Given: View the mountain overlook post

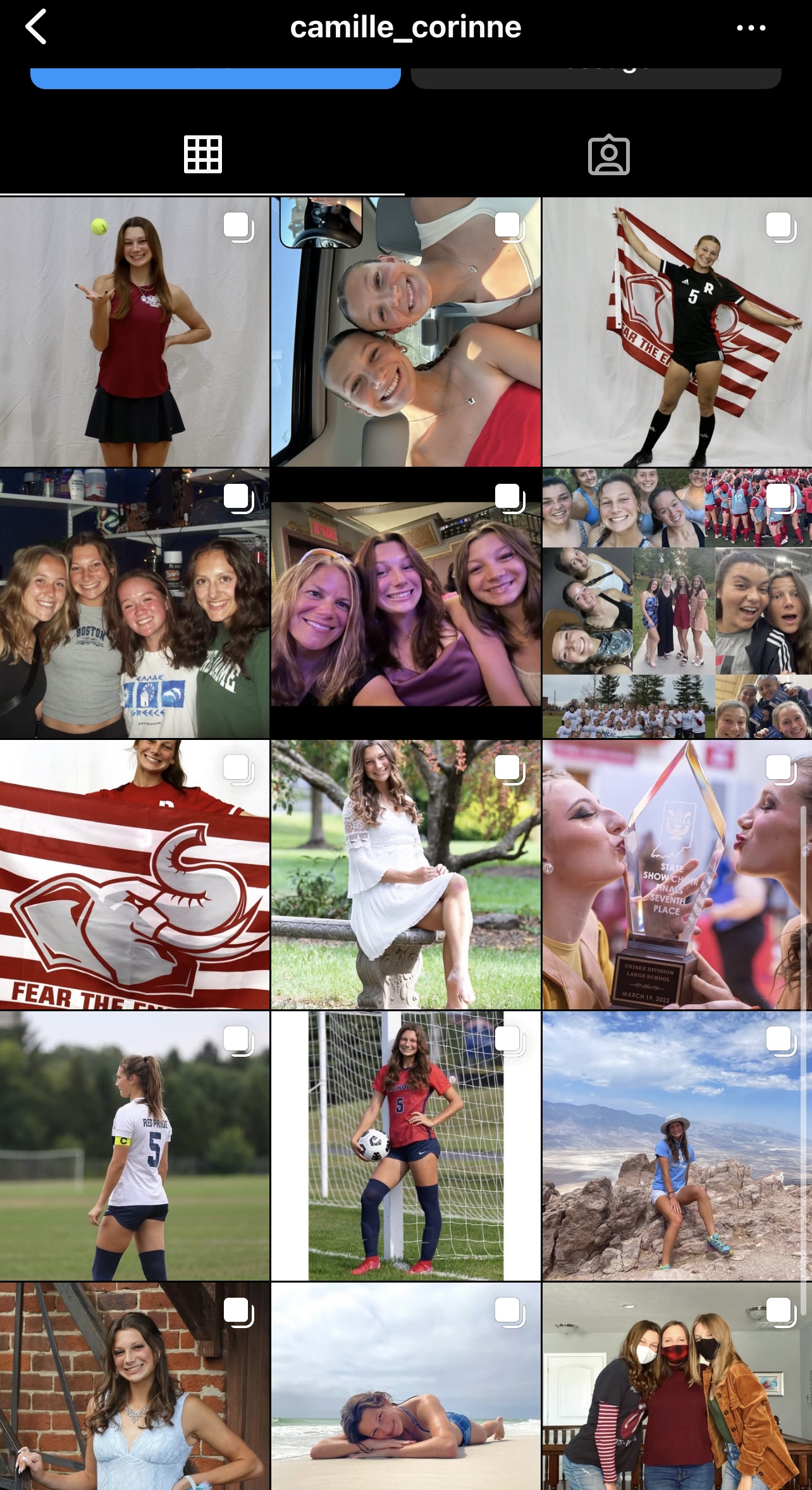Looking at the screenshot, I should [x=677, y=1146].
